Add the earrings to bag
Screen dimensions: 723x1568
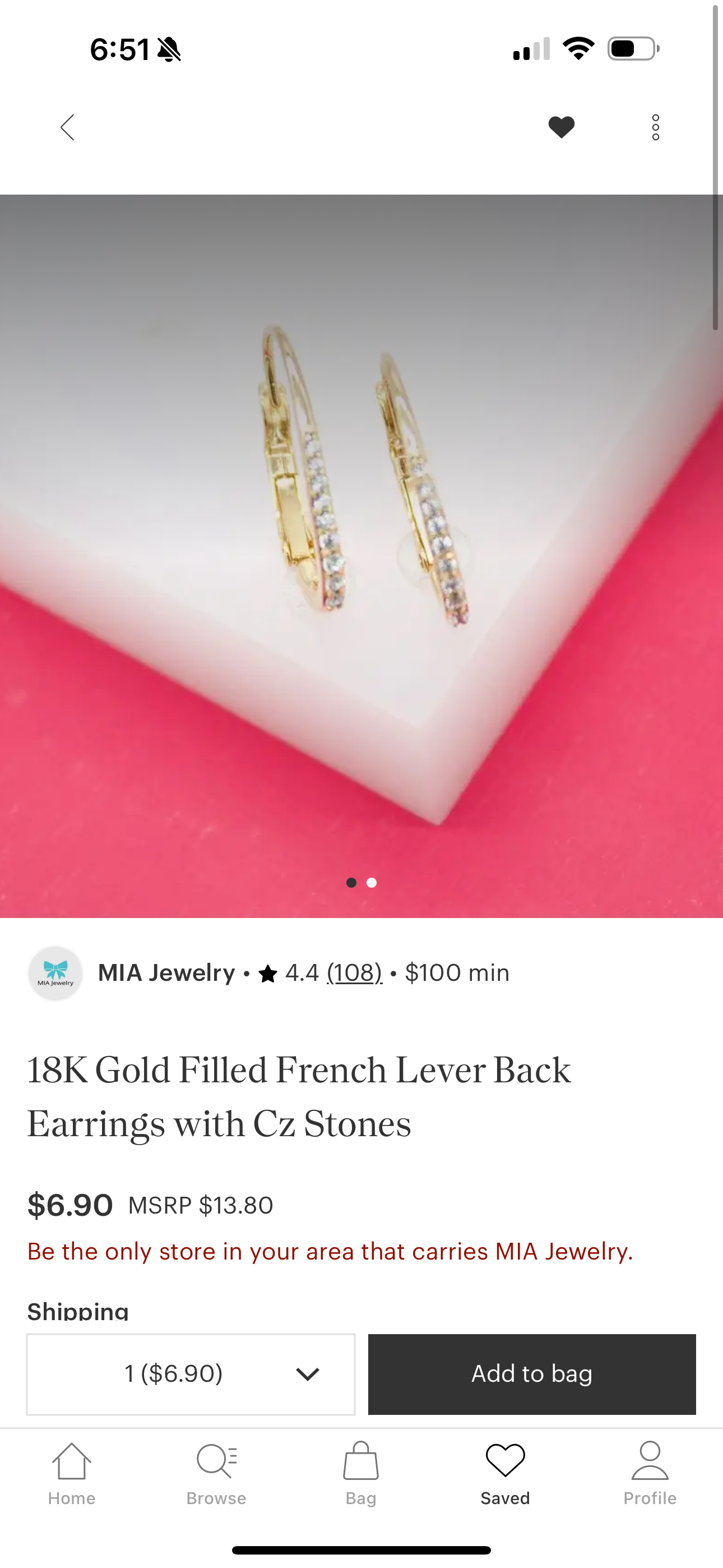click(532, 1374)
